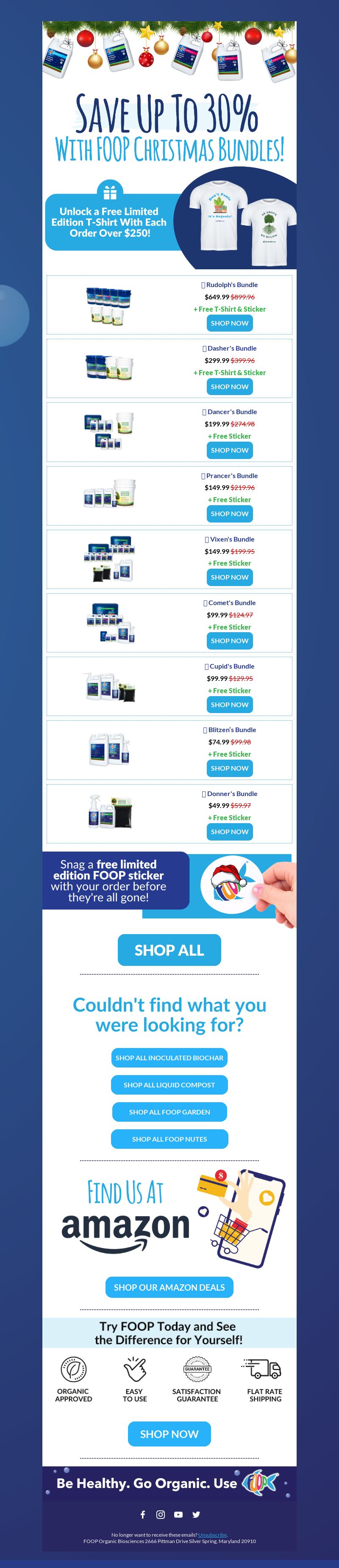Tap Shop Now for Rudolph's Bundle
Image resolution: width=339 pixels, height=1568 pixels.
pyautogui.click(x=229, y=323)
